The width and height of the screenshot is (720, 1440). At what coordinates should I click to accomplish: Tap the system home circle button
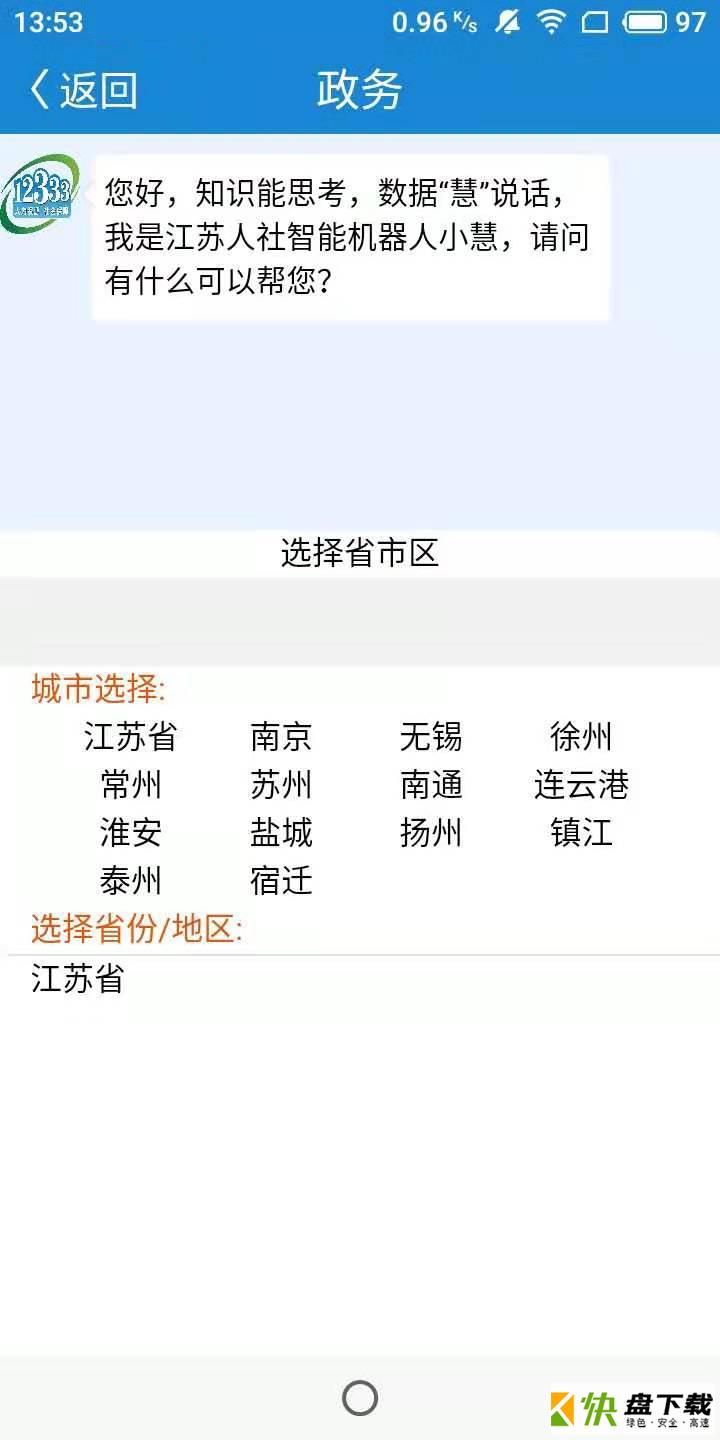click(360, 1398)
